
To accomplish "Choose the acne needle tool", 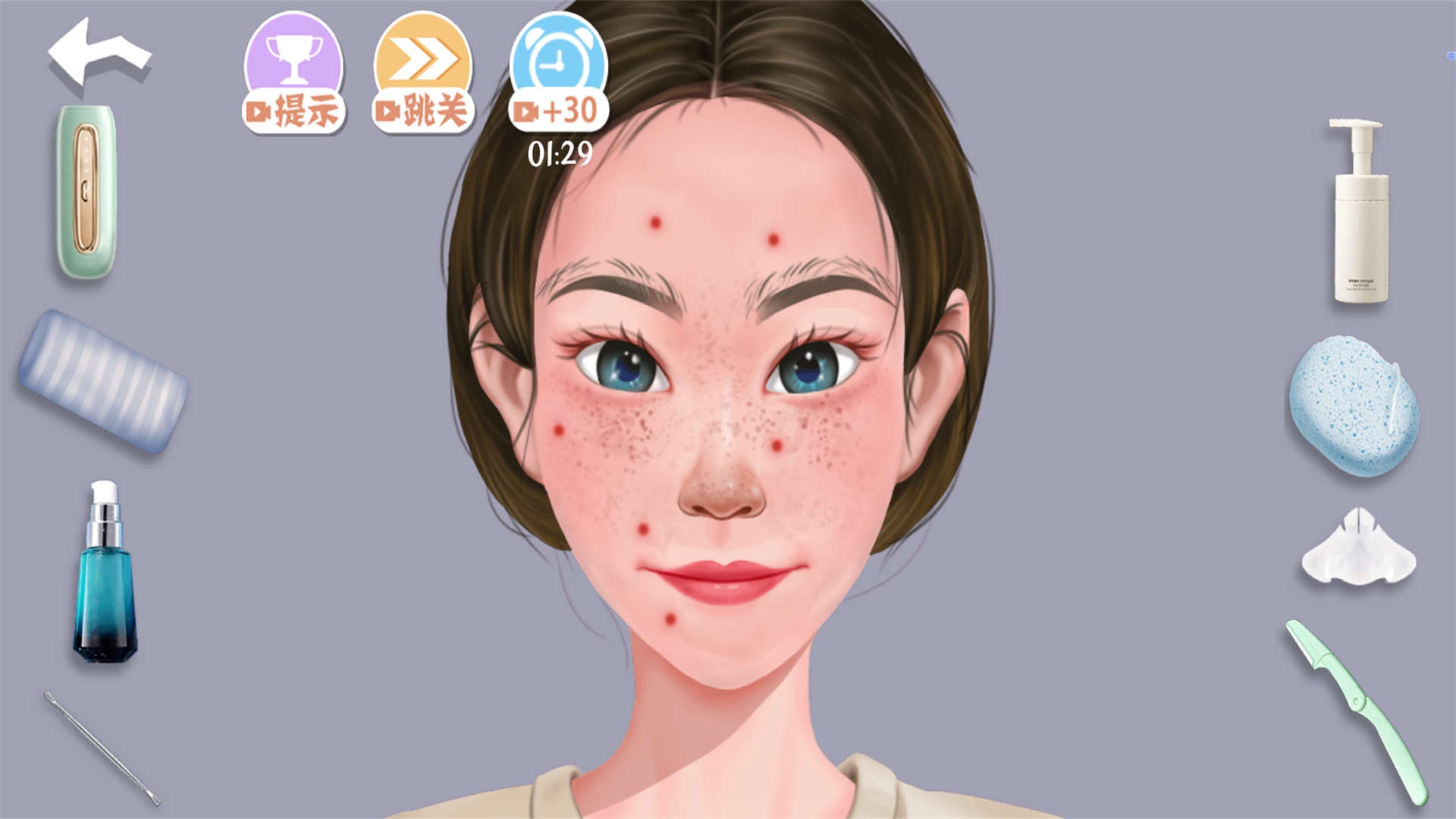I will point(102,748).
